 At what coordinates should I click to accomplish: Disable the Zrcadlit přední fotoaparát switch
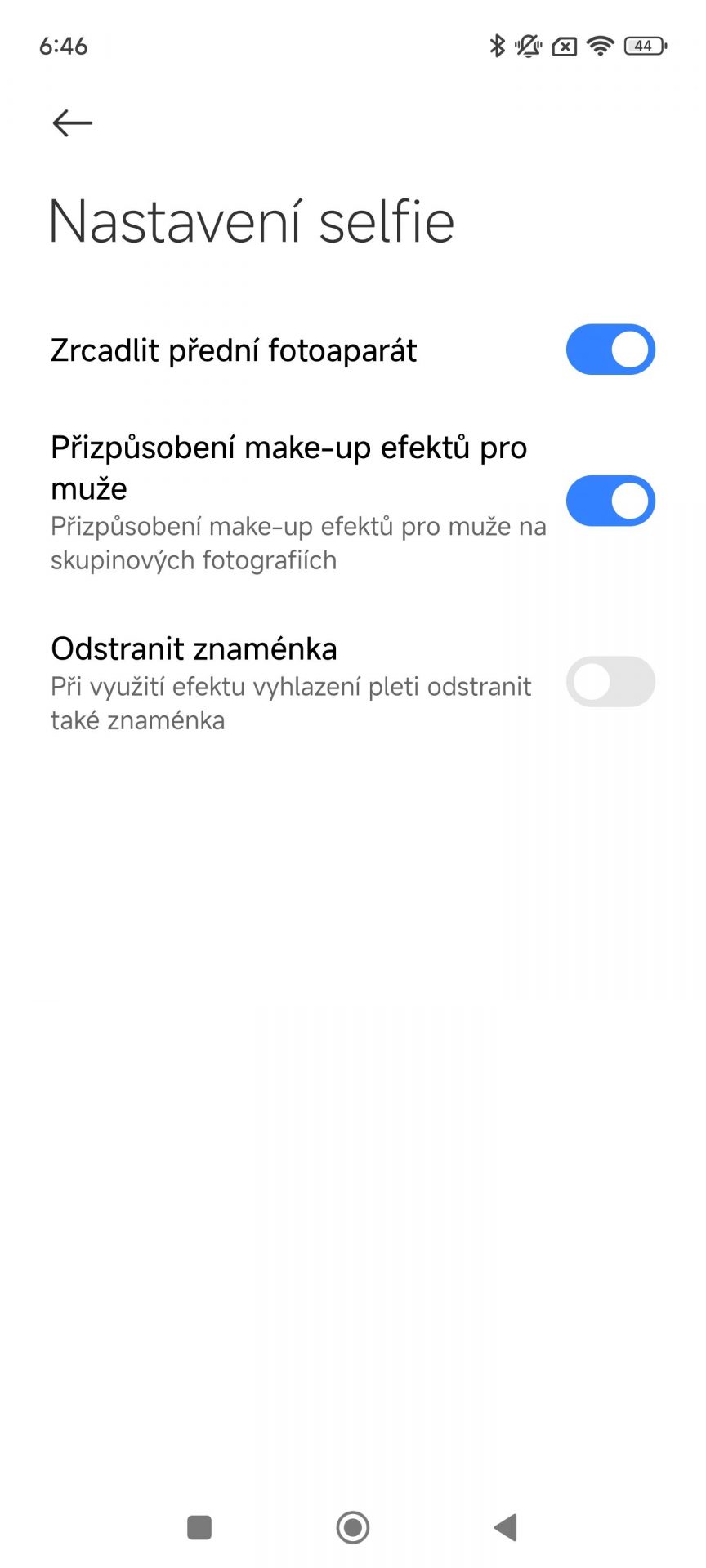[x=610, y=350]
